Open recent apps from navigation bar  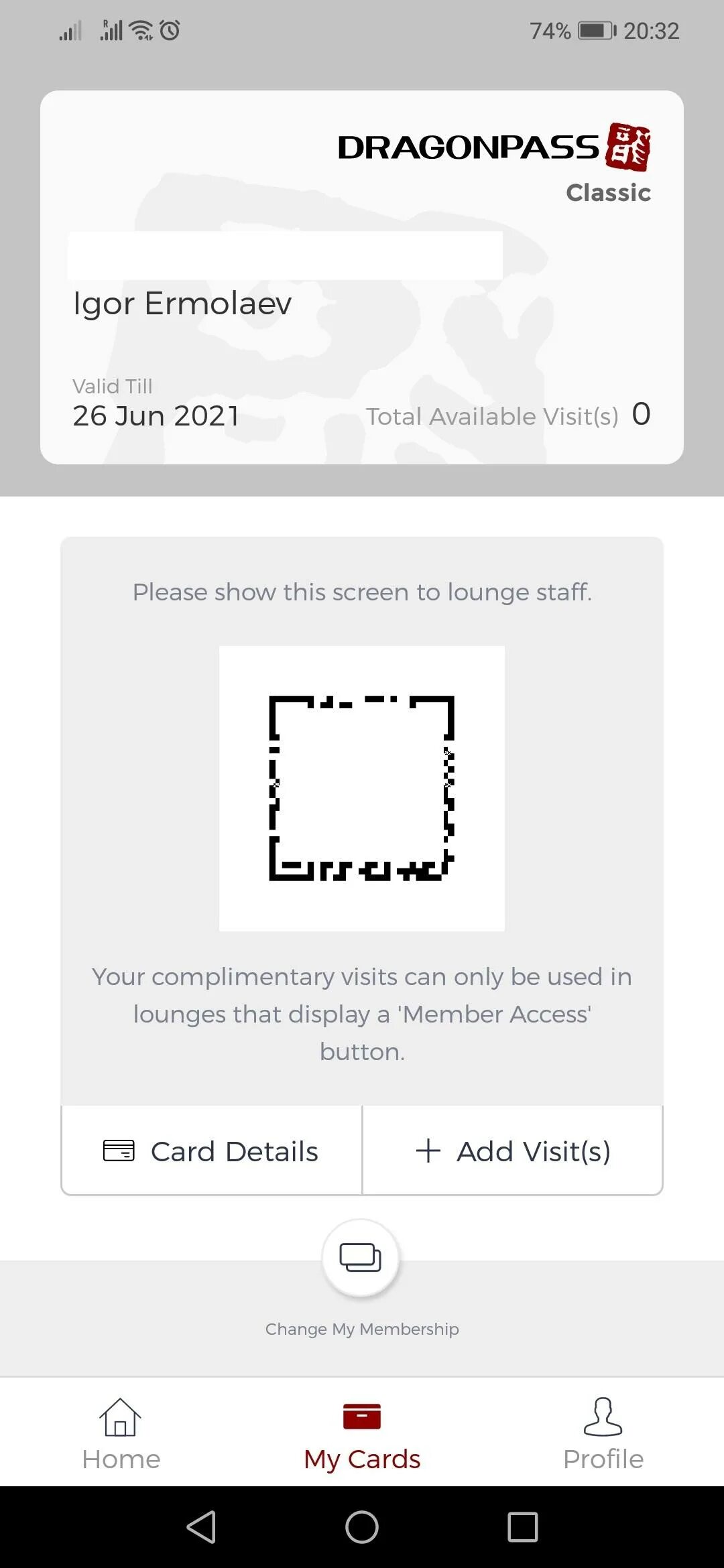pos(522,1527)
